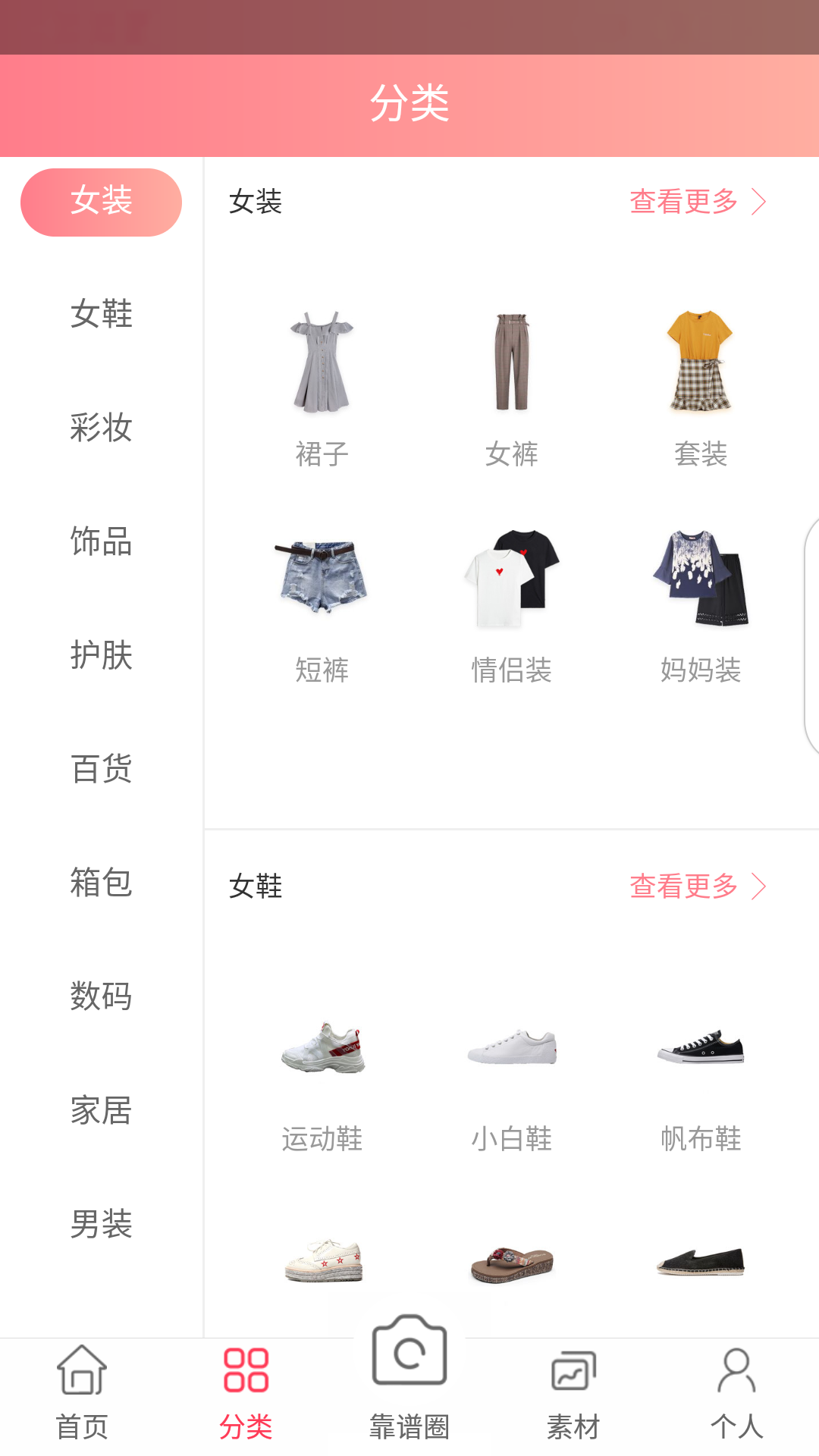Select 女鞋 in the side category list
The image size is (819, 1456).
click(101, 314)
